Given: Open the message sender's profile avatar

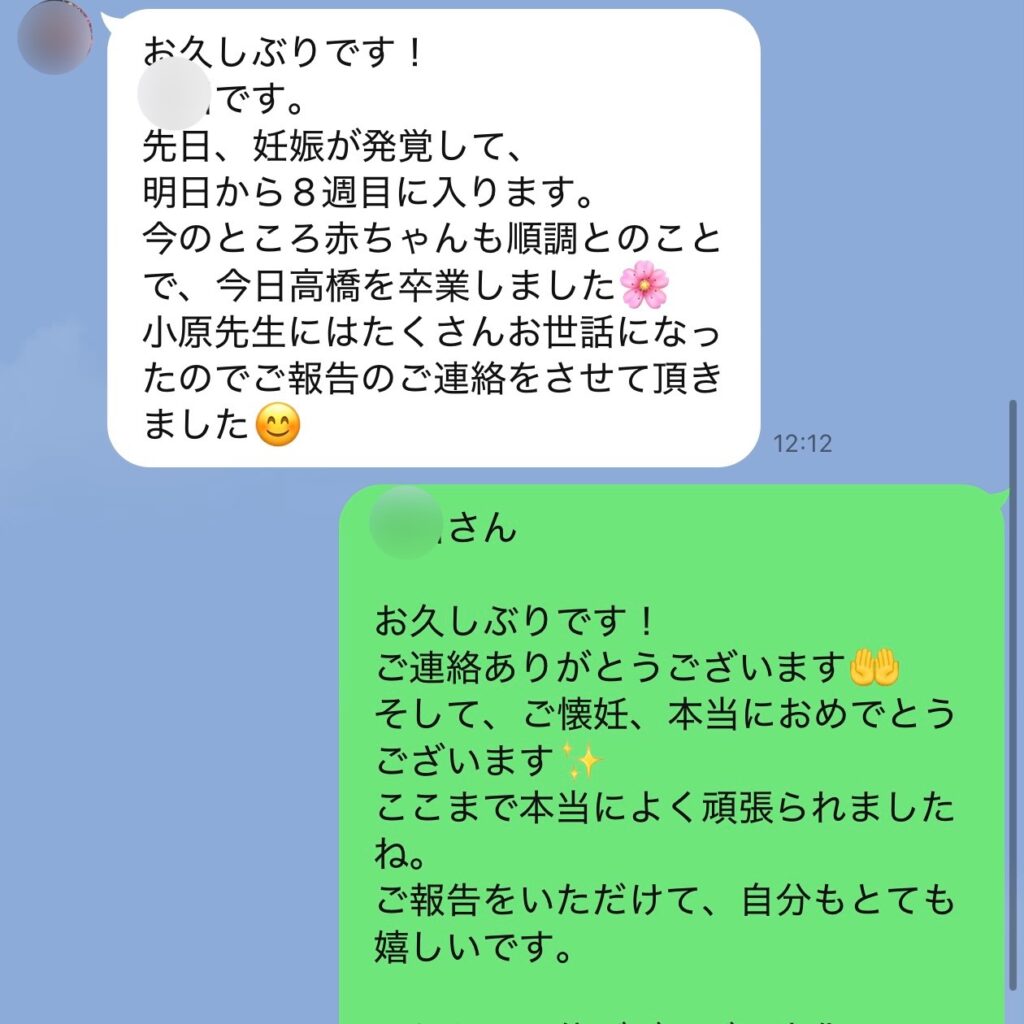Looking at the screenshot, I should tap(55, 38).
